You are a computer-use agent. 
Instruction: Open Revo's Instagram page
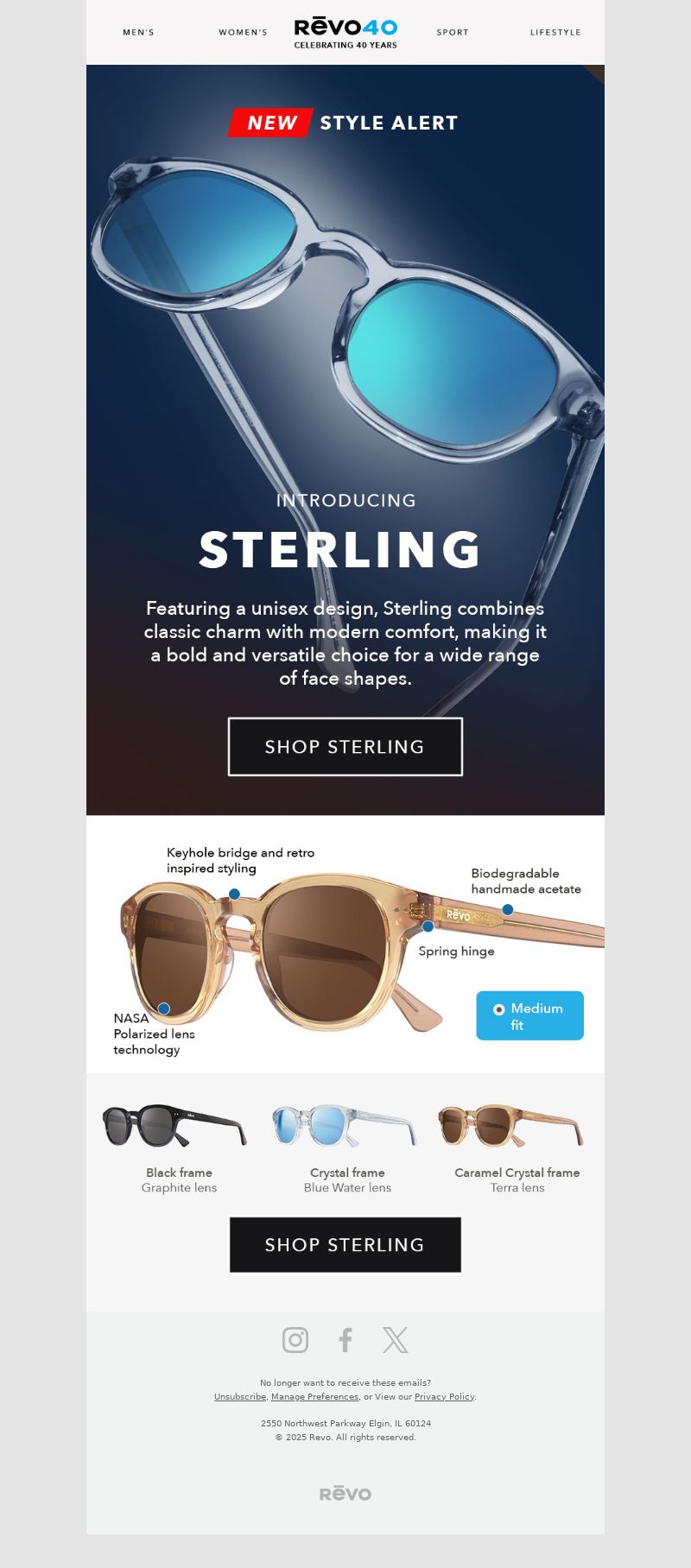click(x=295, y=1339)
